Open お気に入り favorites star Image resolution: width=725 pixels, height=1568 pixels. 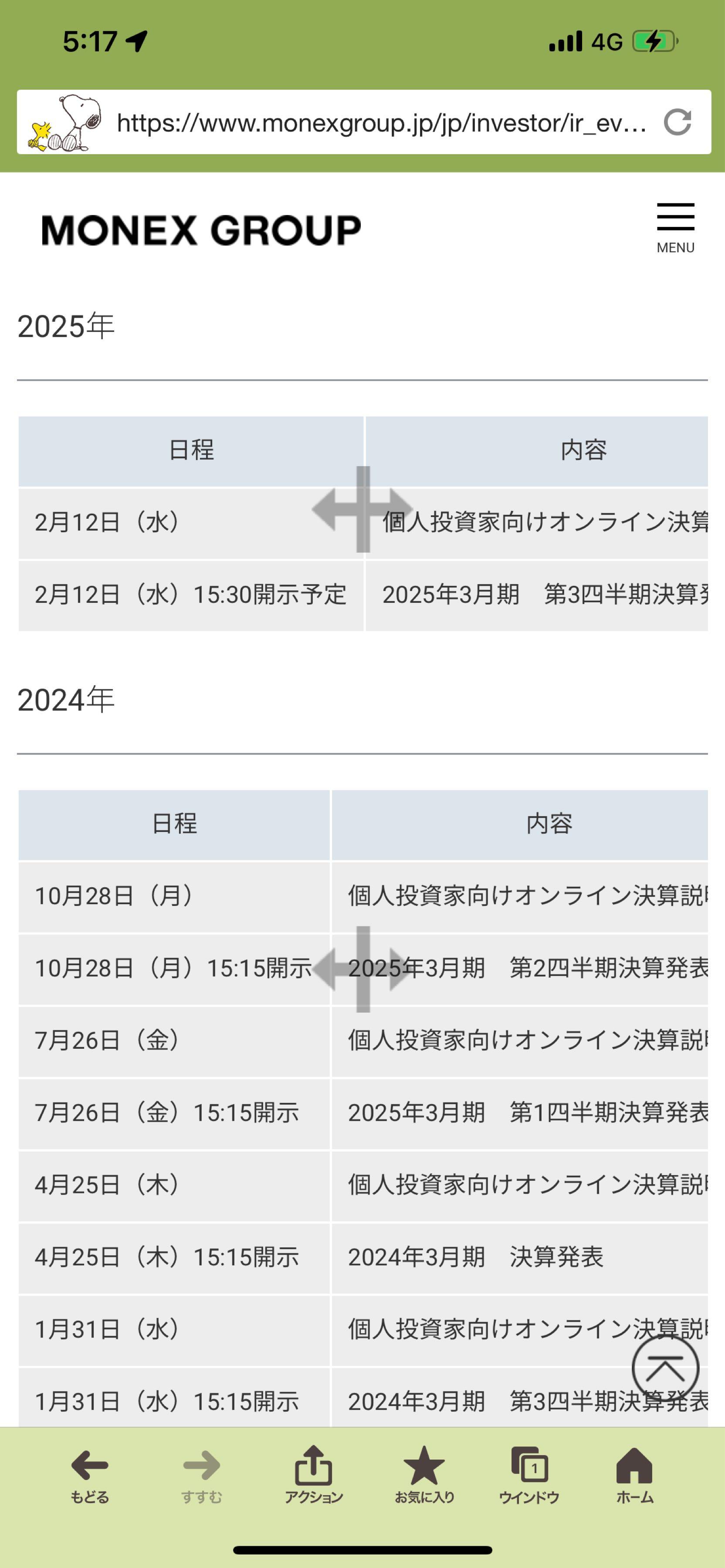point(423,1470)
